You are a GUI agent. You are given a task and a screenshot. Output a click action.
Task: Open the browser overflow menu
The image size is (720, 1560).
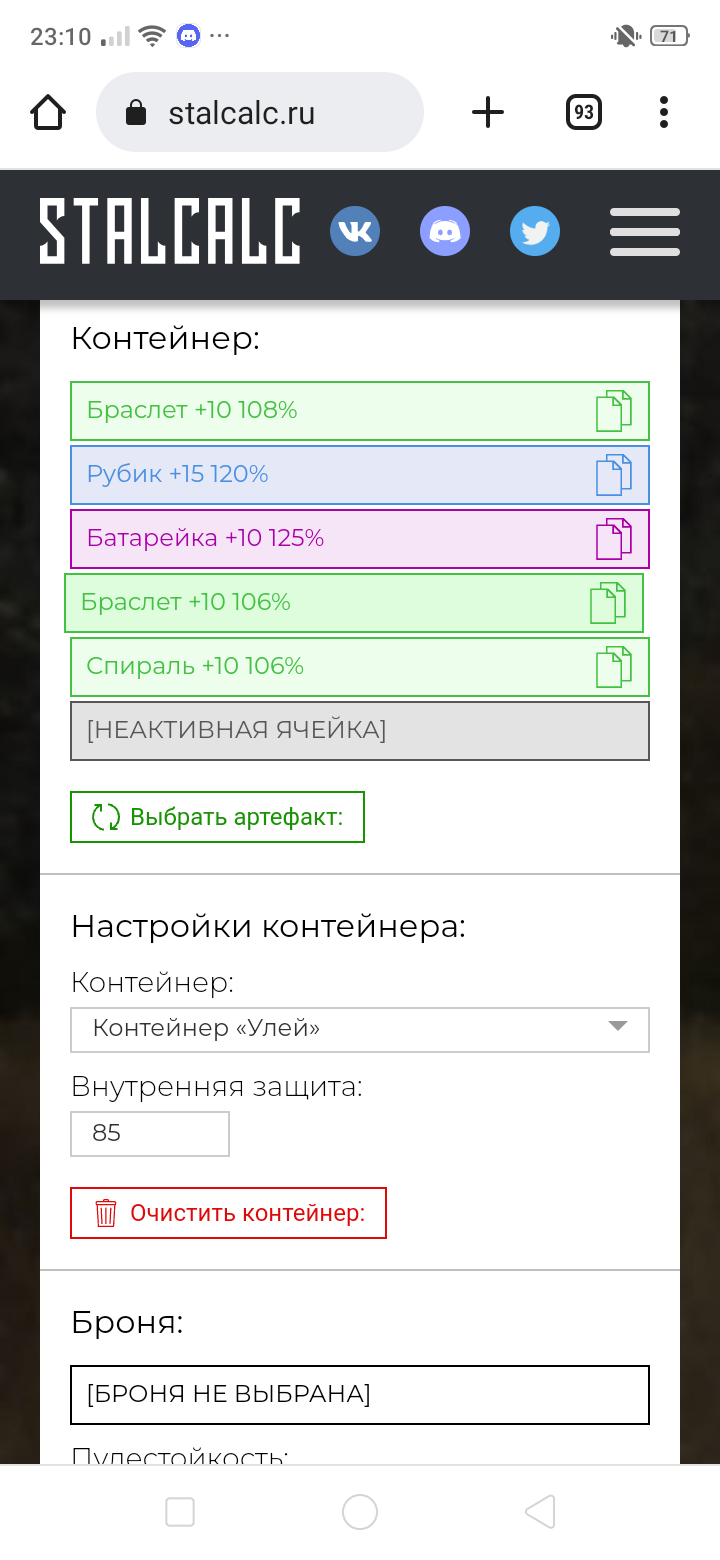click(x=664, y=113)
